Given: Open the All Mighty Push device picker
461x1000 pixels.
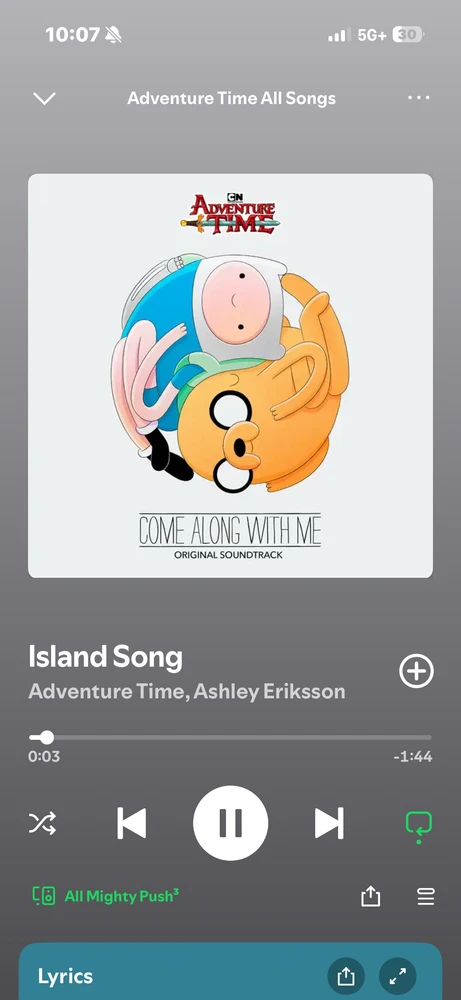Looking at the screenshot, I should tap(106, 896).
